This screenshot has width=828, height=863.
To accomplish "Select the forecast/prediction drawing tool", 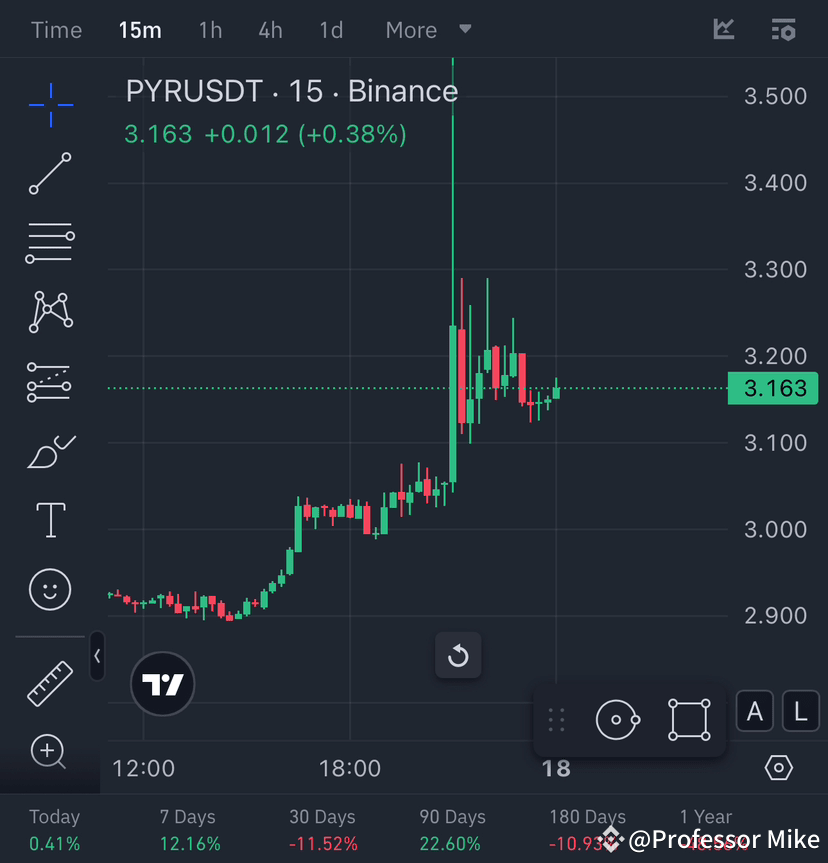I will tap(50, 381).
